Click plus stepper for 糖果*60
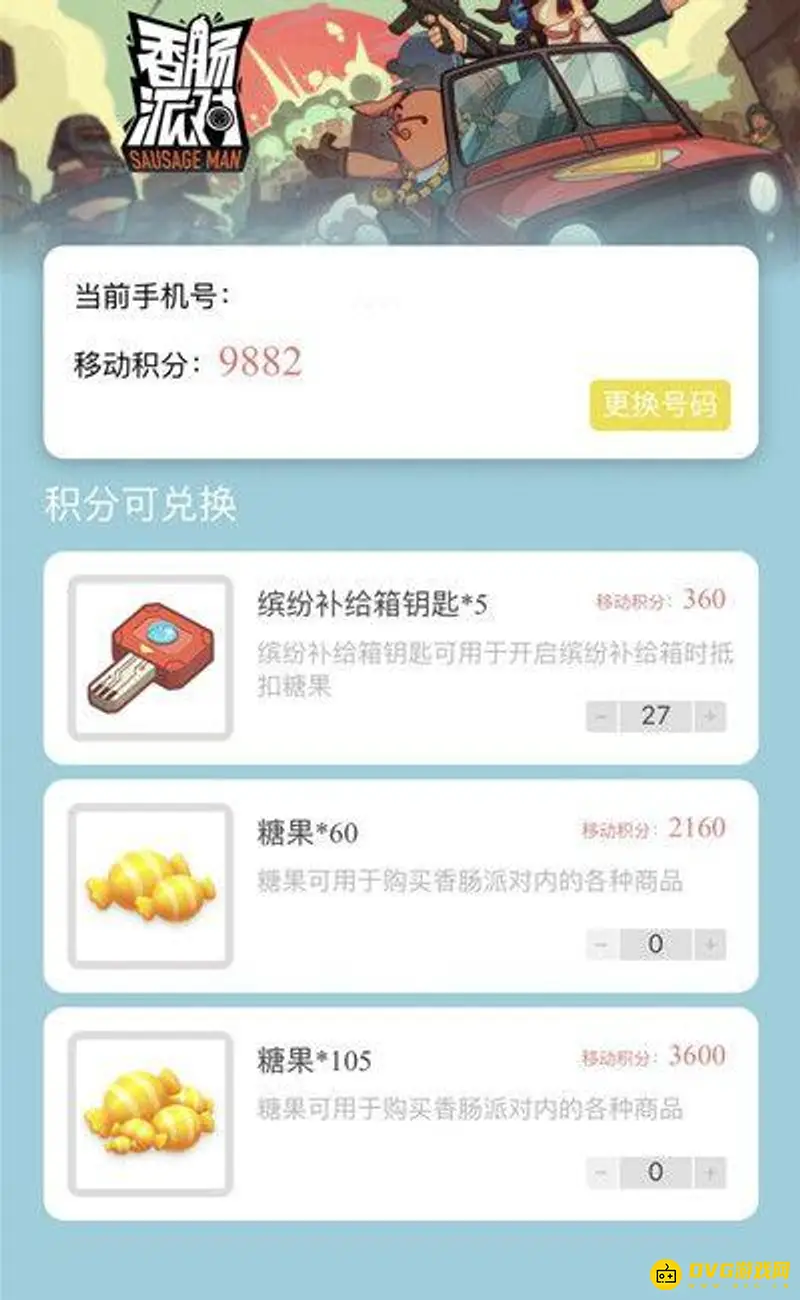800x1300 pixels. 710,942
